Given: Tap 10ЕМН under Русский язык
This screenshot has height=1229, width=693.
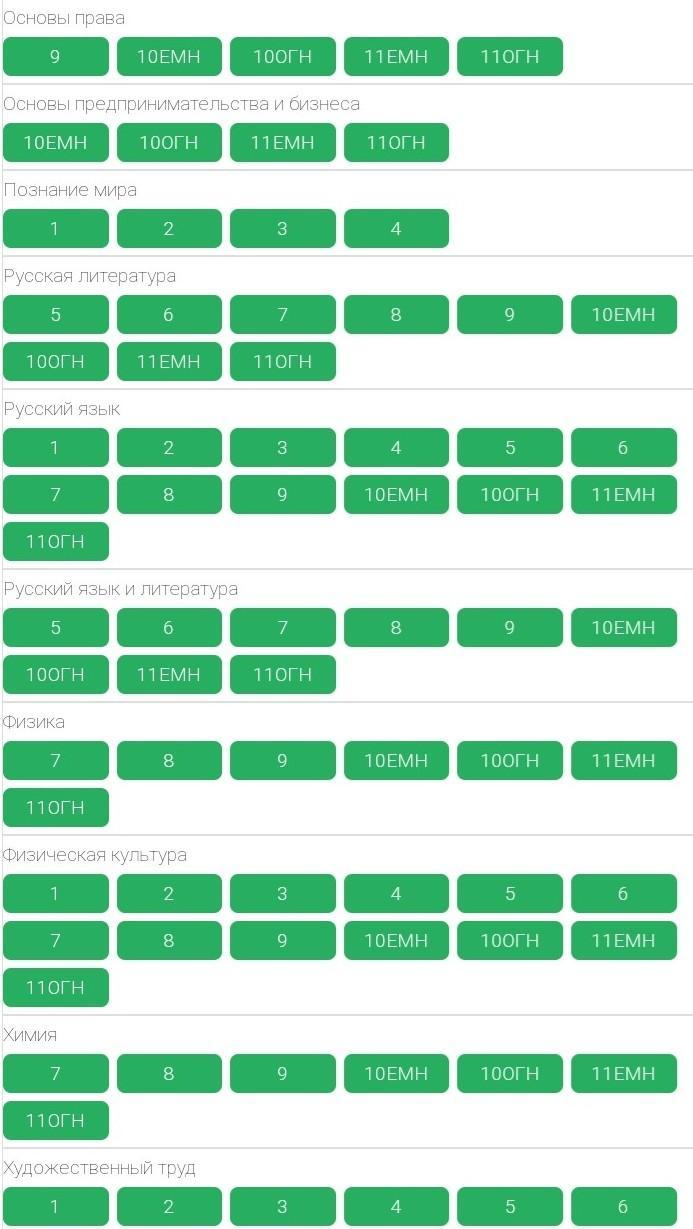Looking at the screenshot, I should (x=396, y=495).
